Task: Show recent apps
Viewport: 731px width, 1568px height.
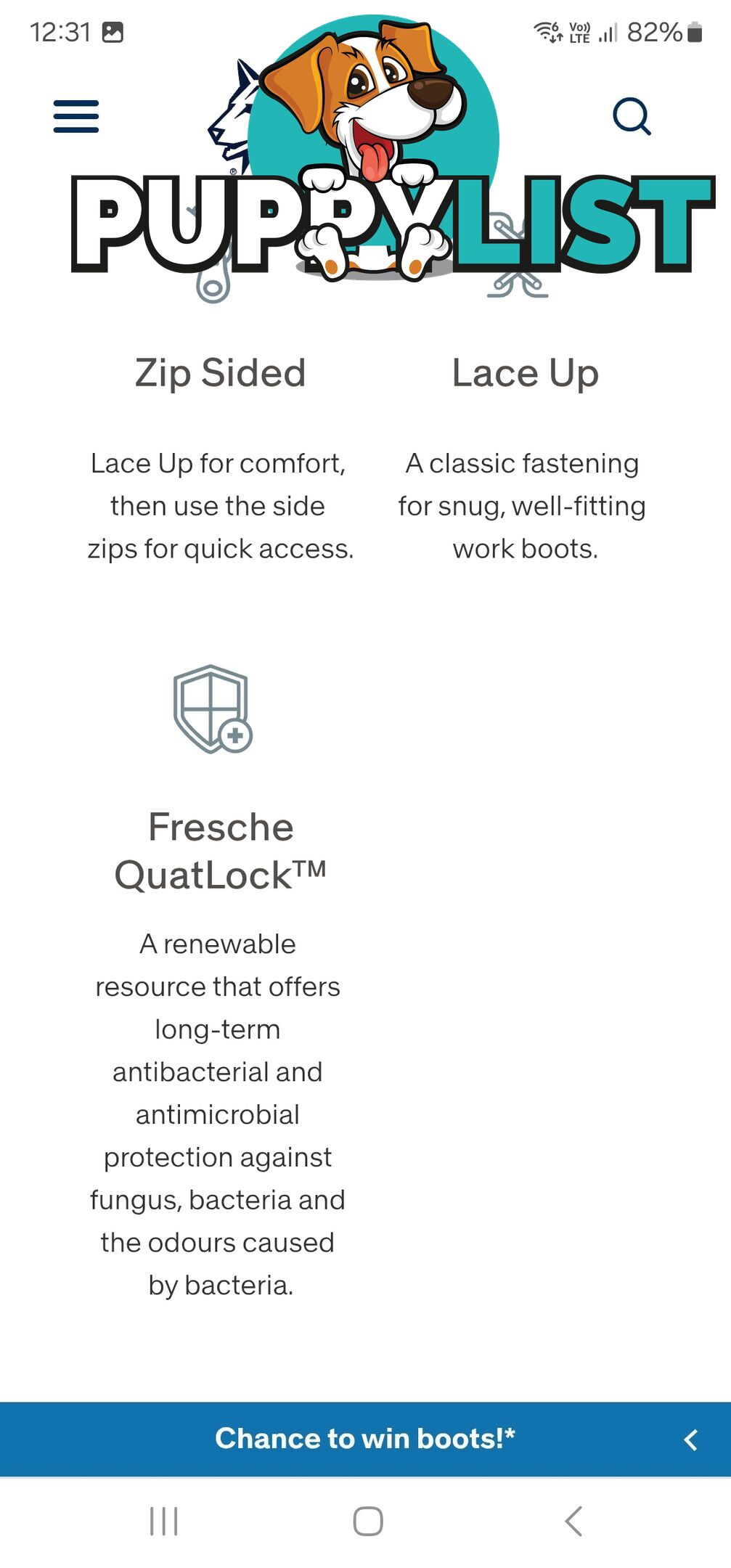Action: pyautogui.click(x=163, y=1521)
